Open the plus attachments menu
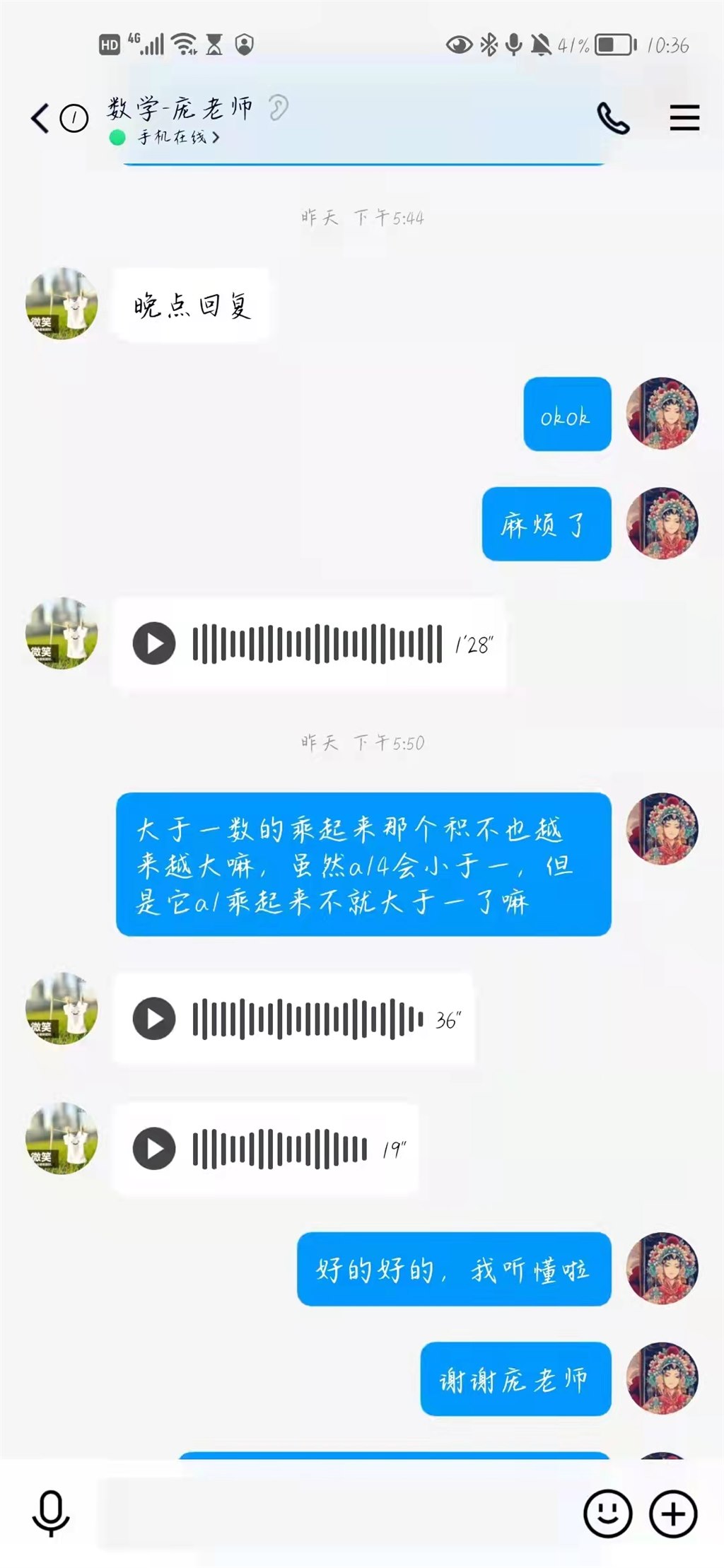724x1568 pixels. [x=673, y=1514]
